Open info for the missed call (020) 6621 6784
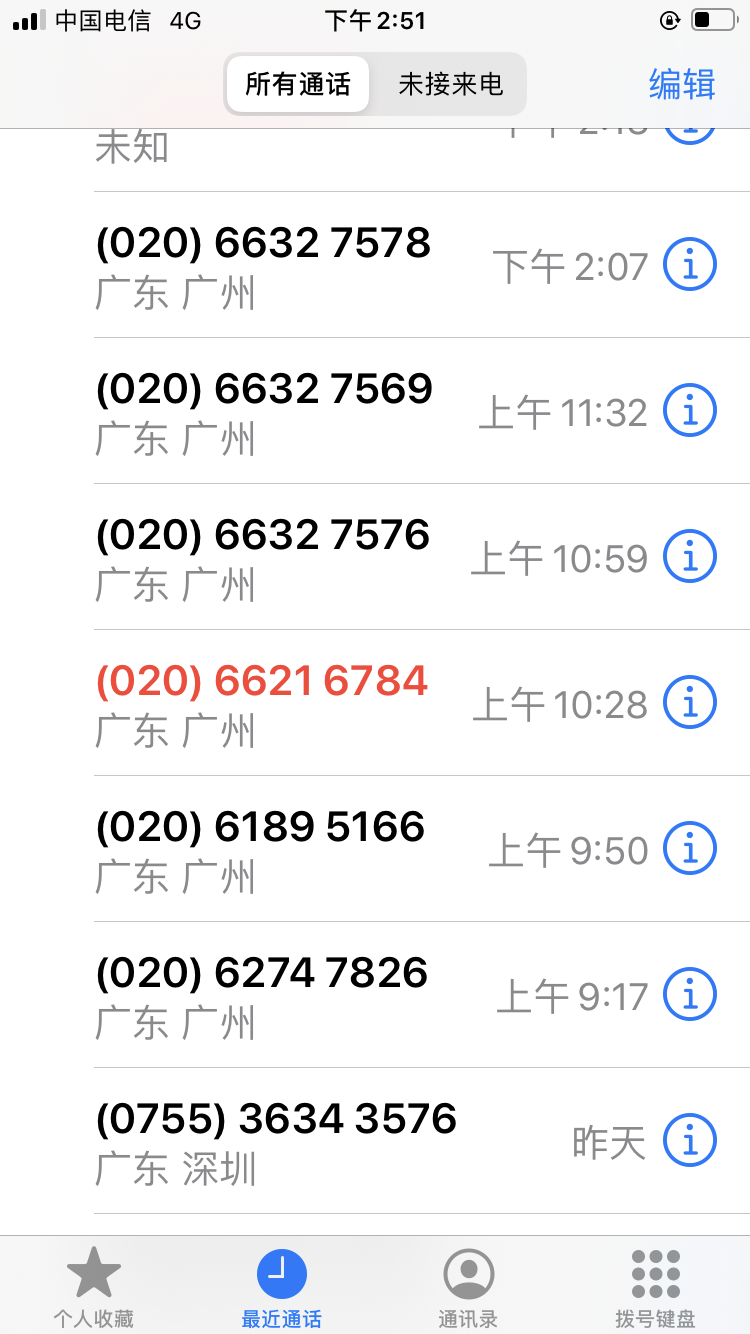The height and width of the screenshot is (1334, 750). (689, 701)
